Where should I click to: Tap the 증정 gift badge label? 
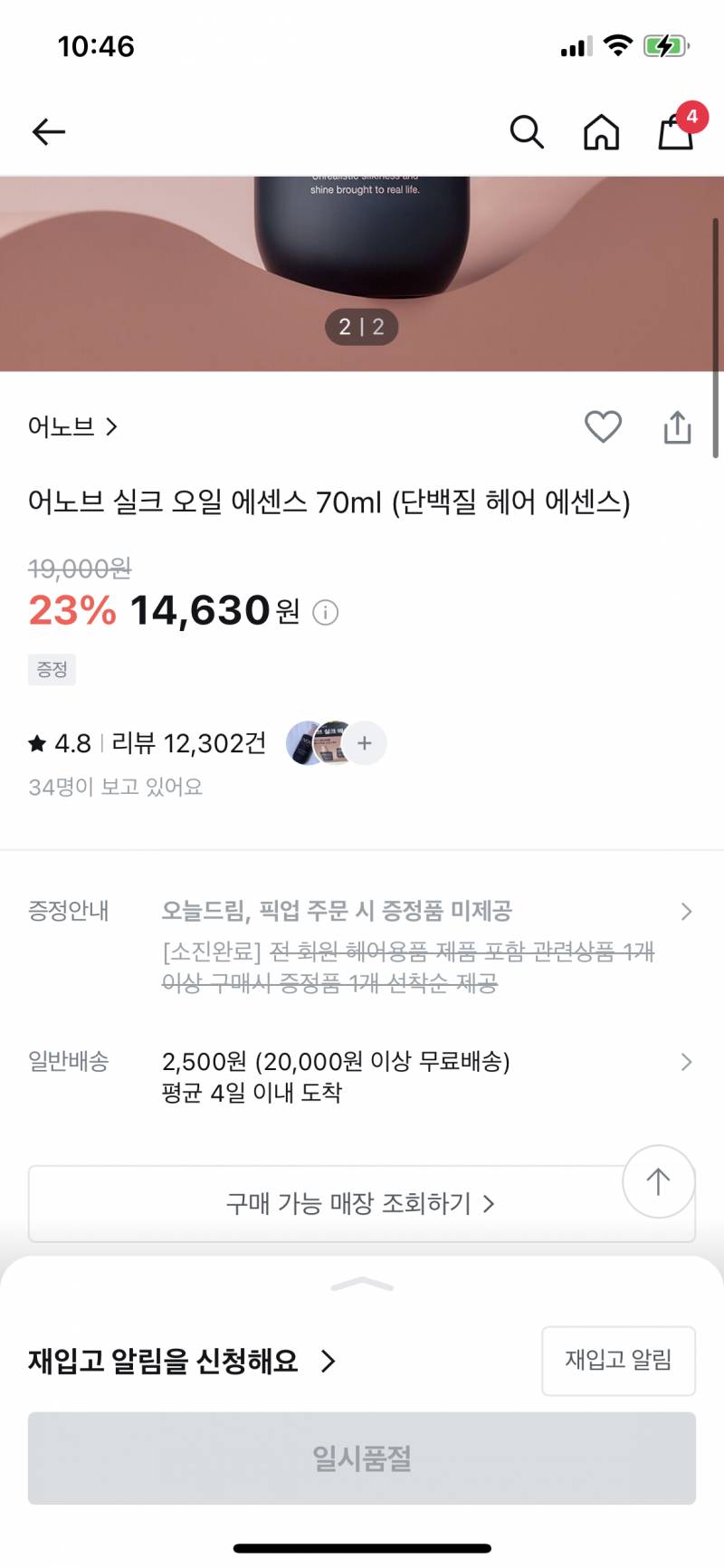click(52, 669)
